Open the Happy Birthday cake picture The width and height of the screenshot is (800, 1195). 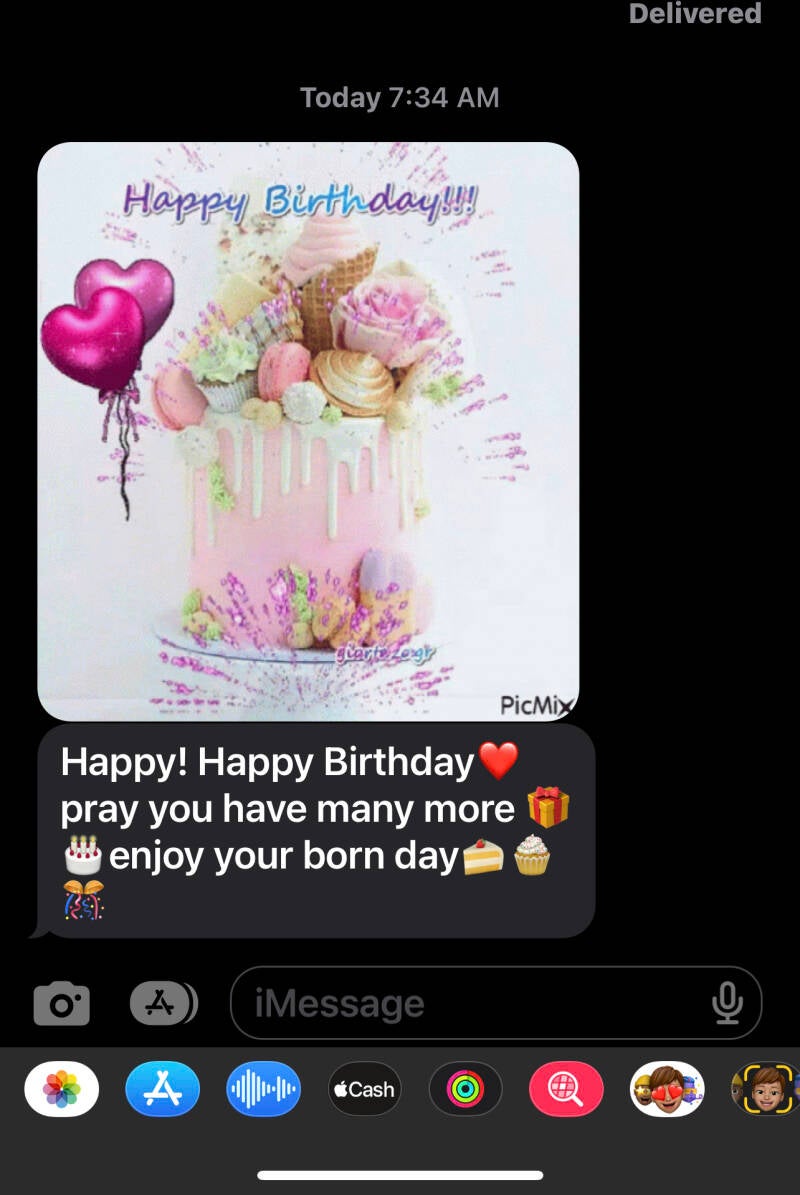pyautogui.click(x=308, y=431)
